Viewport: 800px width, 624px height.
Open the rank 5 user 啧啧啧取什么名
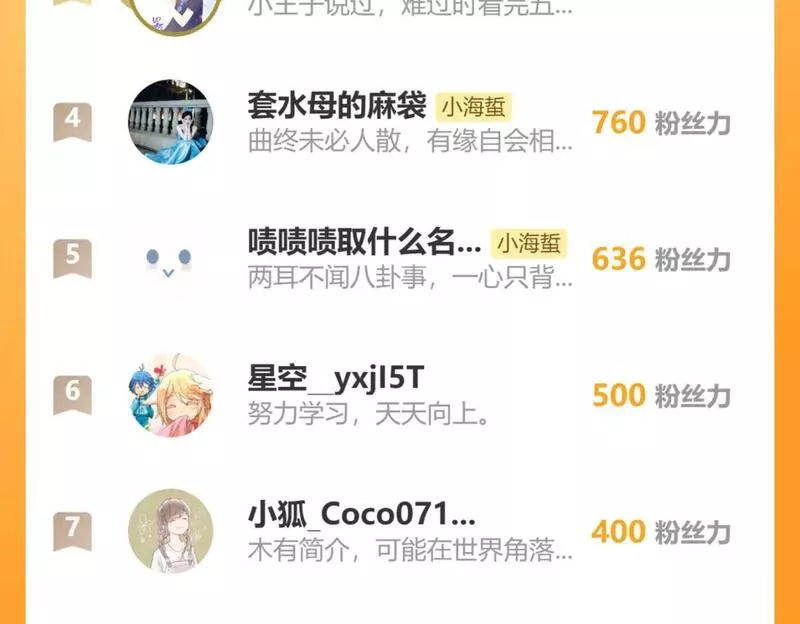(399, 258)
